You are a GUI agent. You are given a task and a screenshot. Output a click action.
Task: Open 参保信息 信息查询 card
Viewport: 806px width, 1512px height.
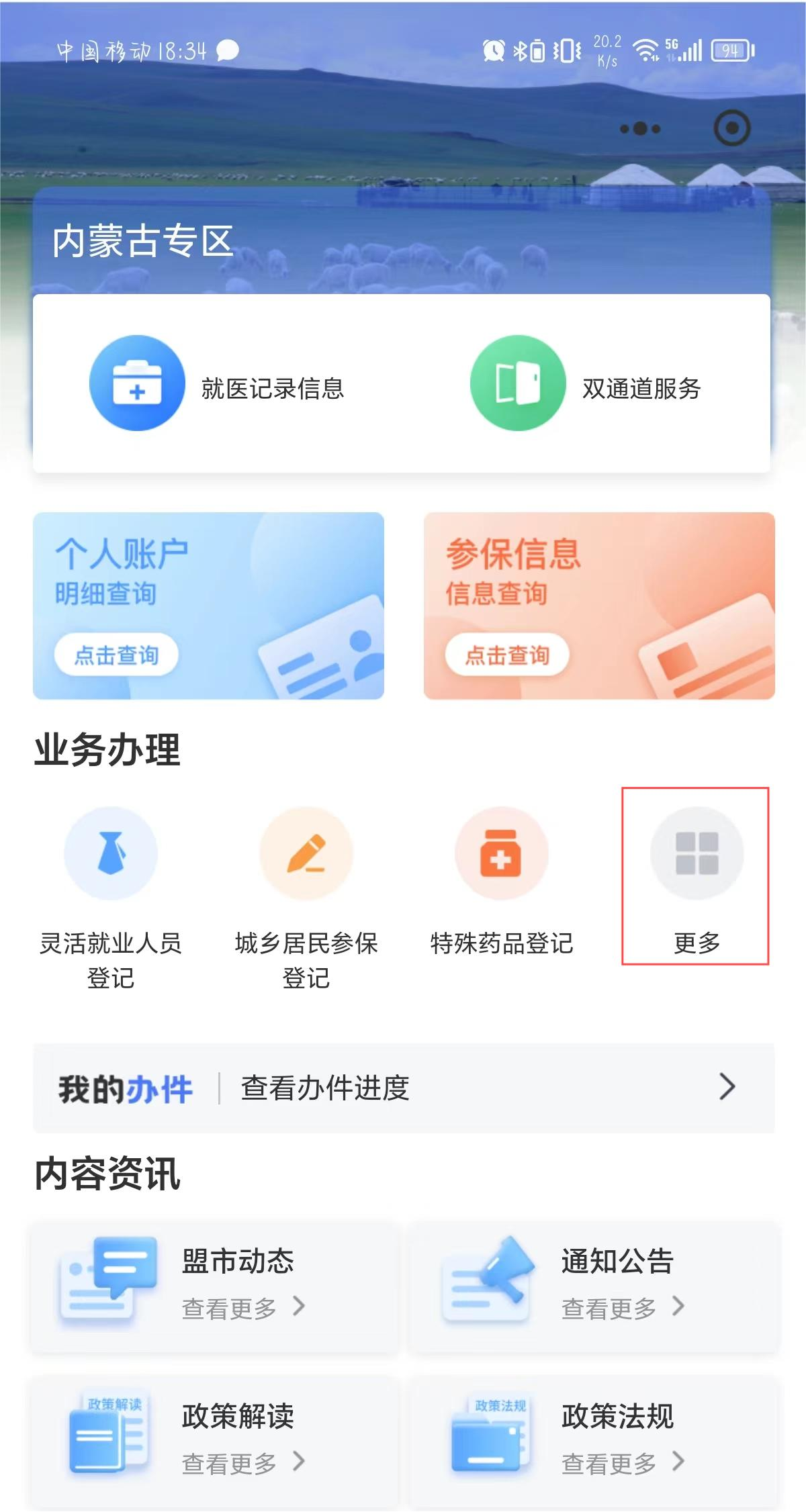coord(599,606)
